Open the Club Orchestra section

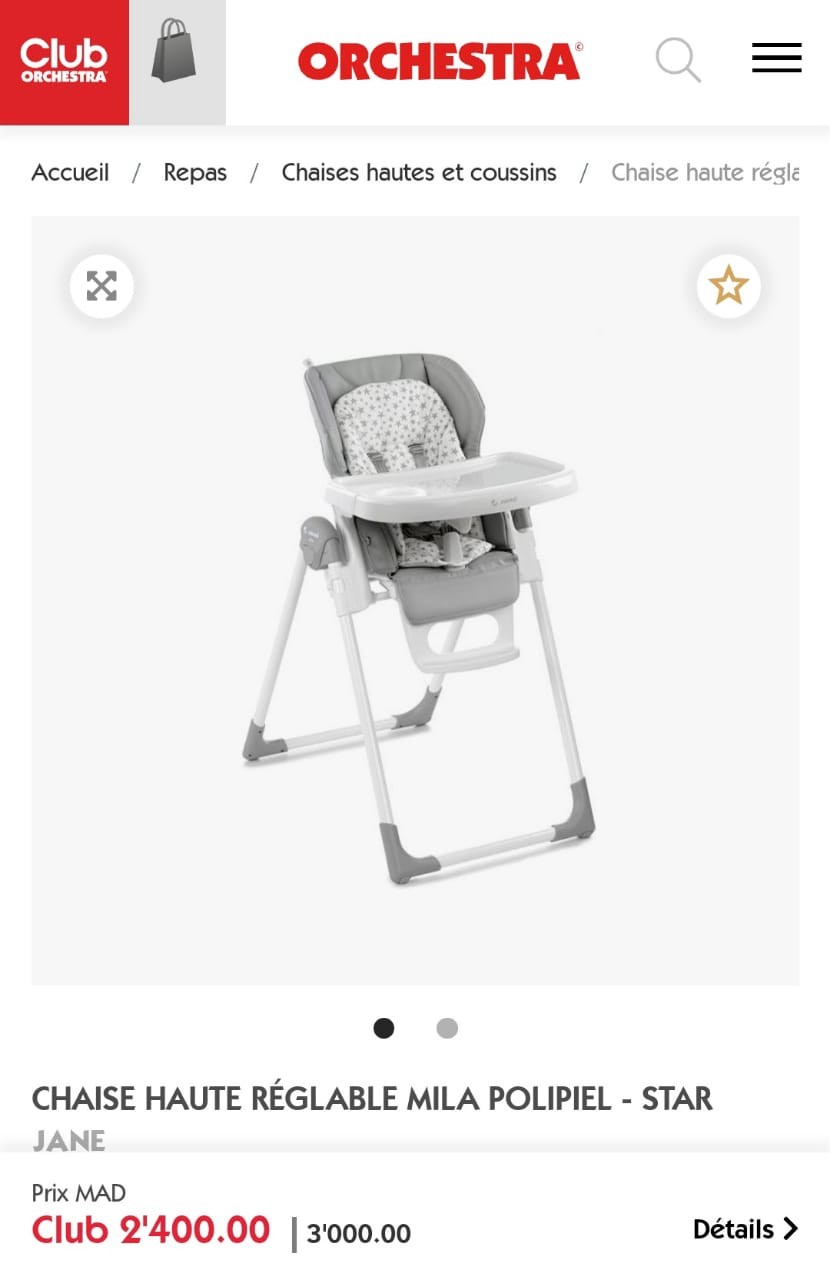[x=64, y=62]
